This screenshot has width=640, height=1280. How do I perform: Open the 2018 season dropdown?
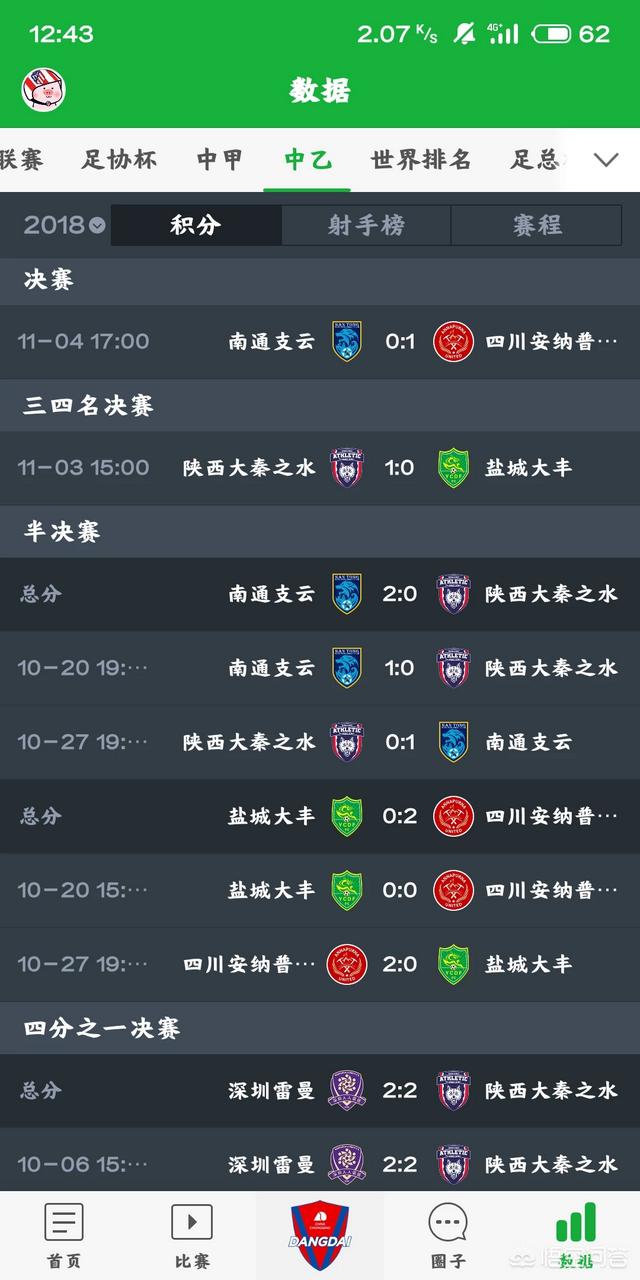pos(64,225)
